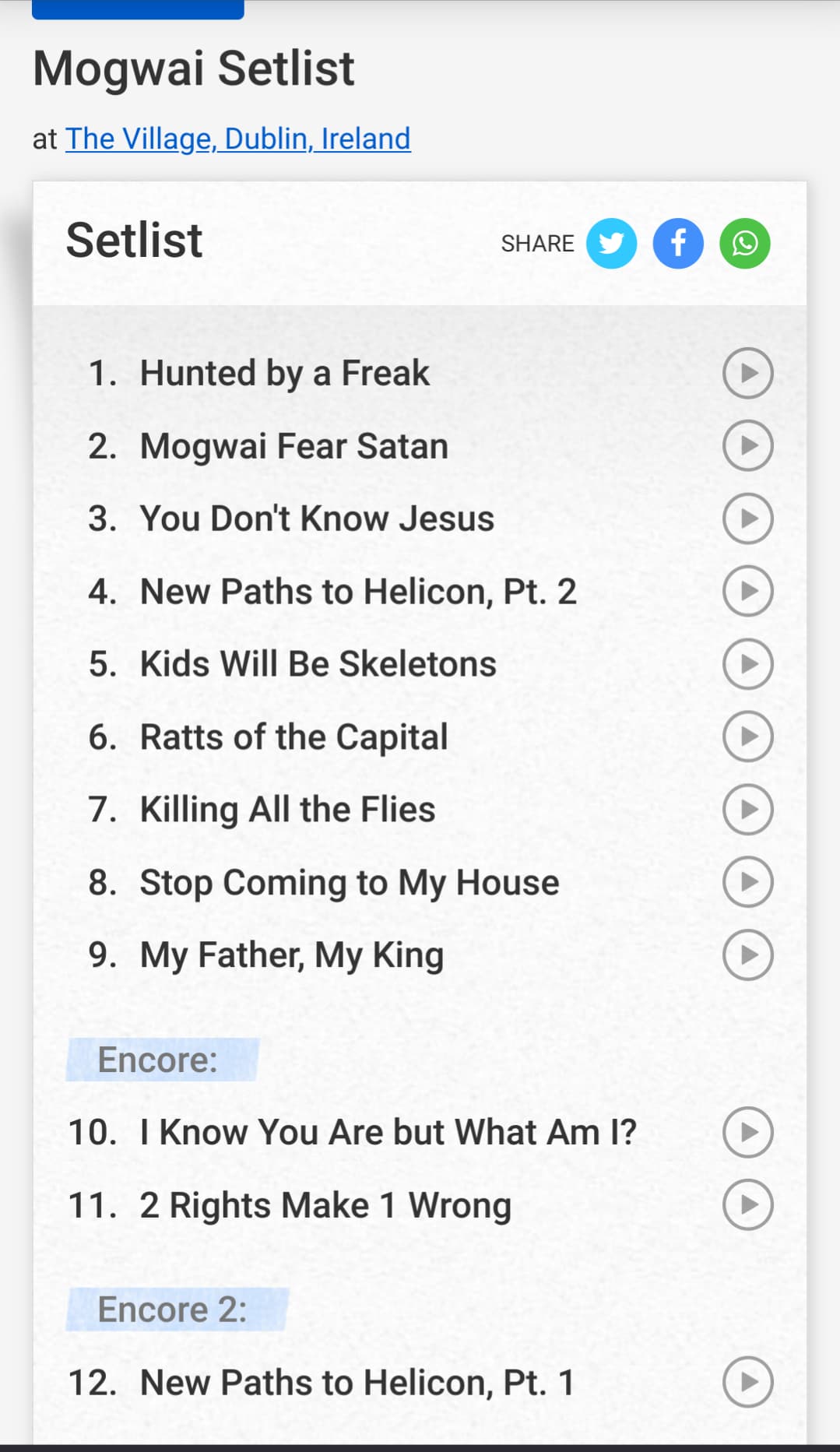This screenshot has width=840, height=1452.
Task: Play Stop Coming to My House
Action: click(x=747, y=882)
